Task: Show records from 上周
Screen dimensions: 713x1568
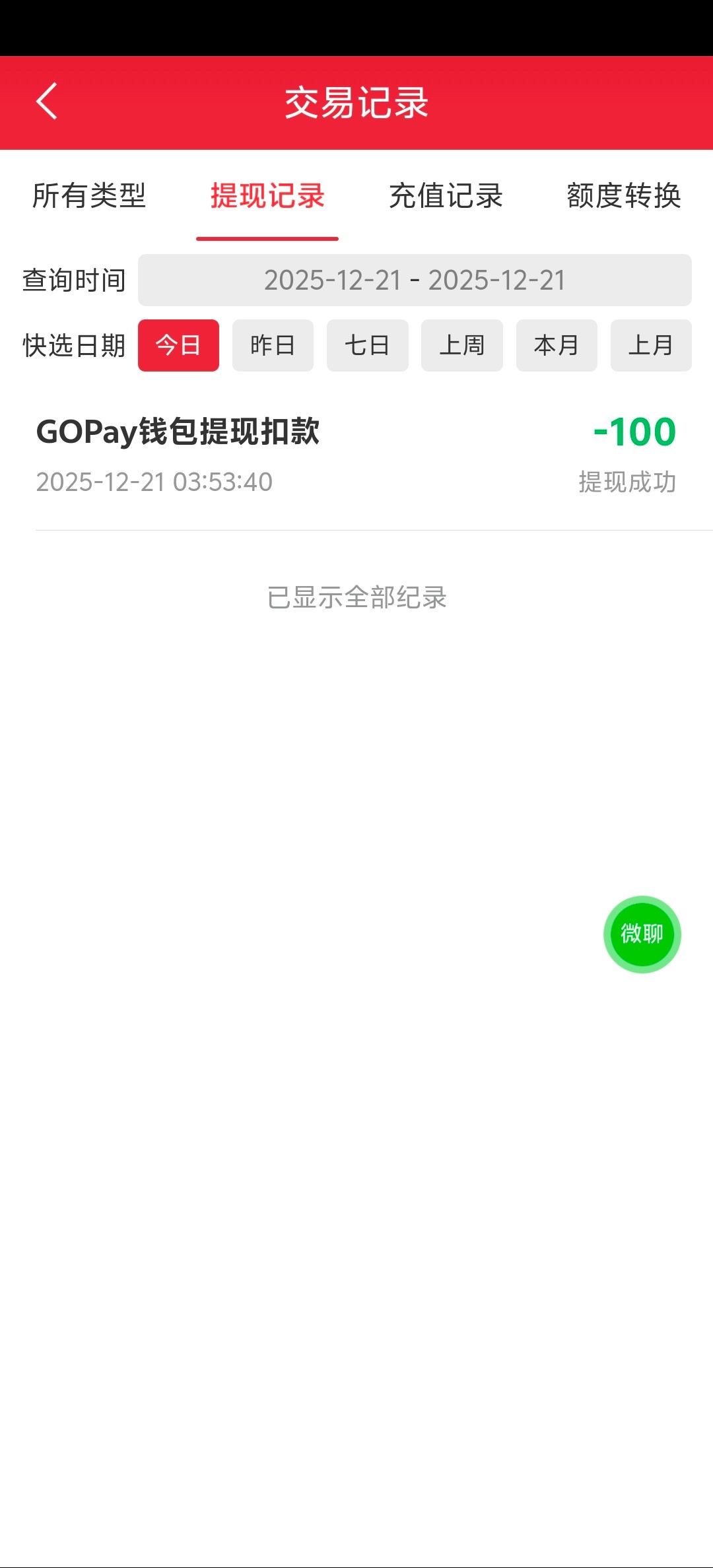Action: point(462,346)
